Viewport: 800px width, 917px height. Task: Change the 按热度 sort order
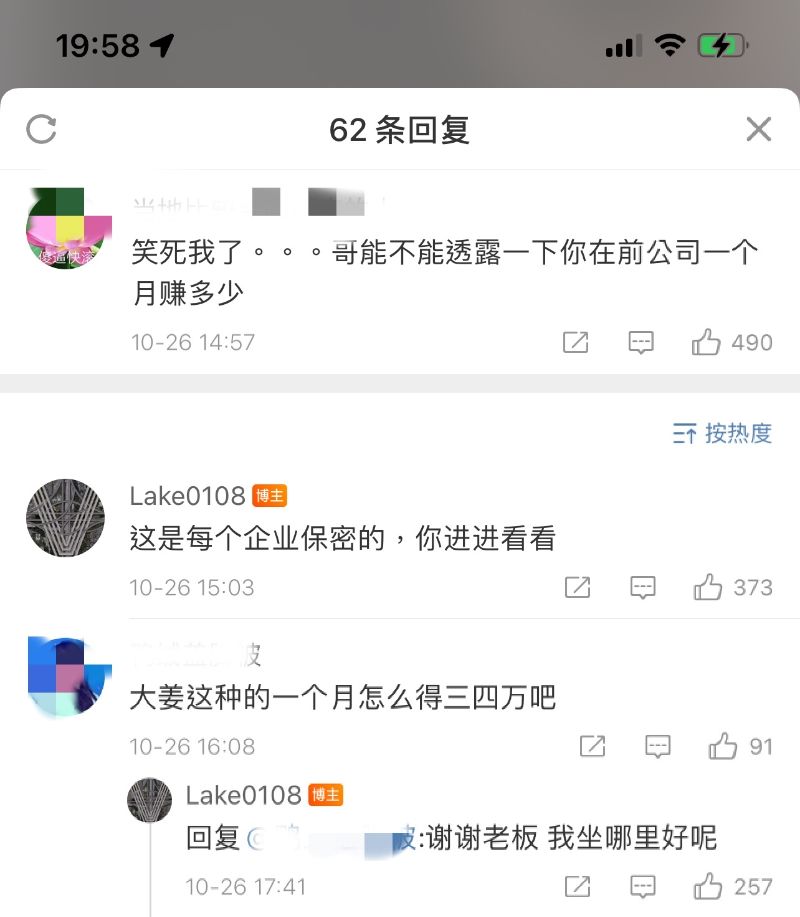coord(723,433)
